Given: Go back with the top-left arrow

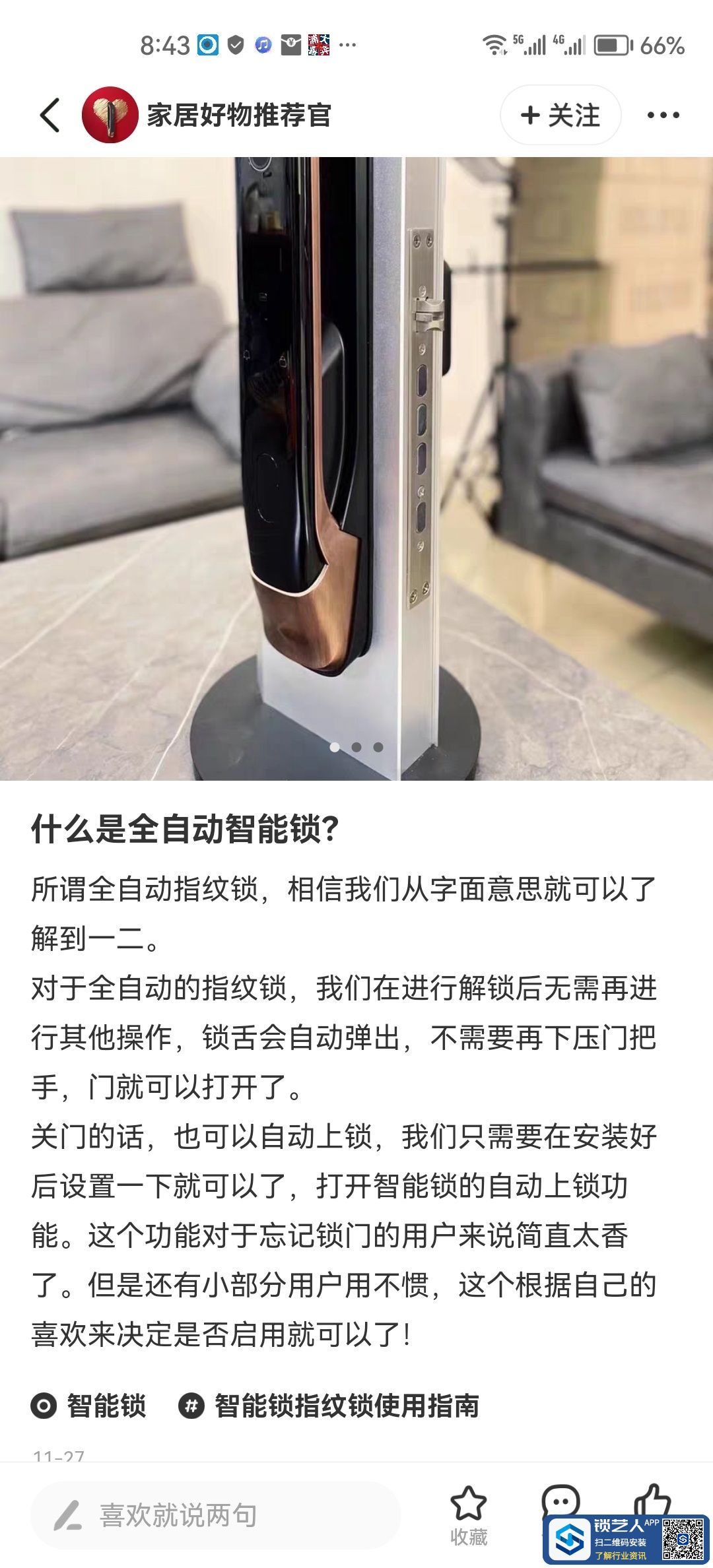Looking at the screenshot, I should pos(50,115).
